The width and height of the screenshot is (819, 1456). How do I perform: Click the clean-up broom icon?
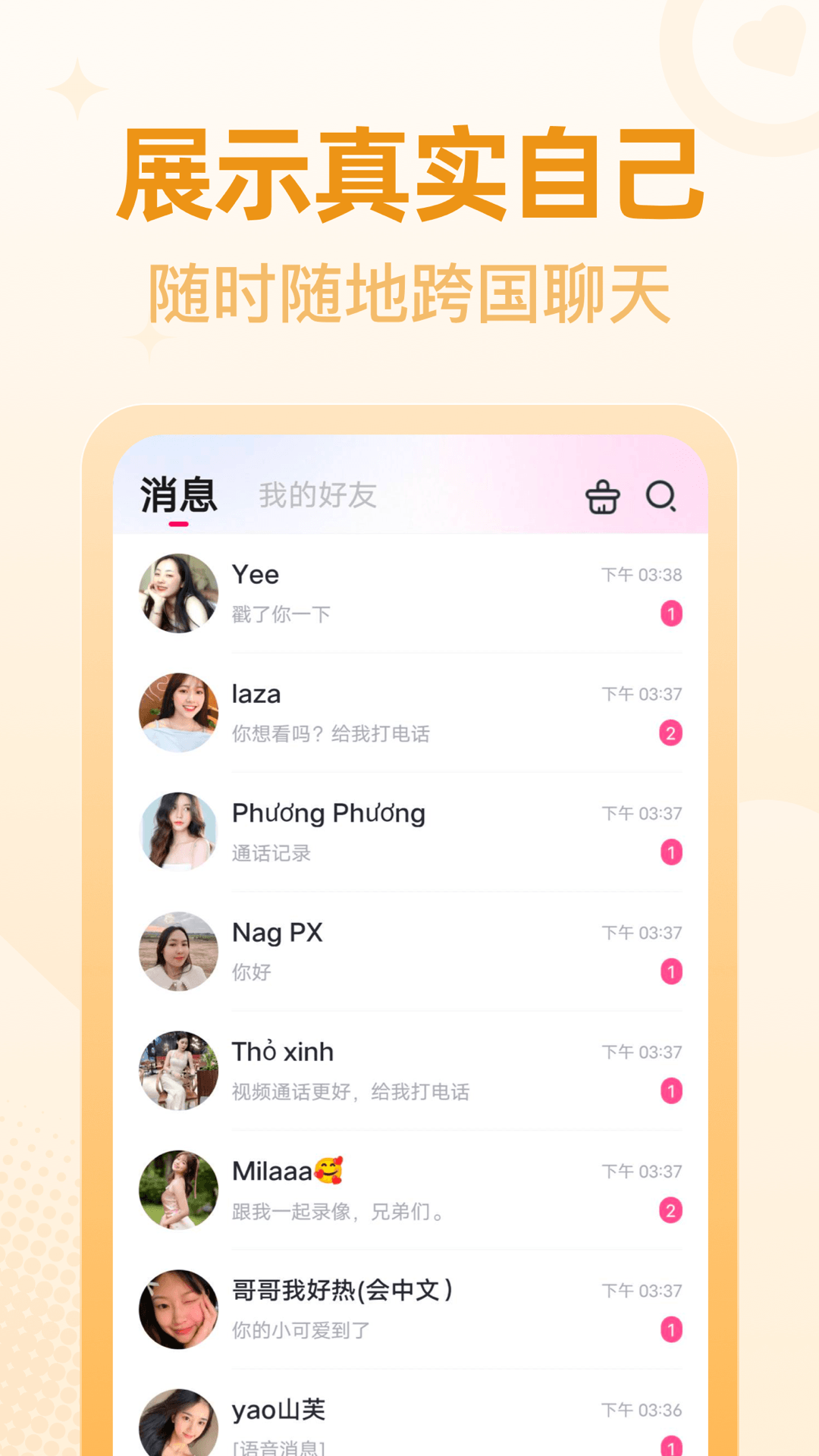click(603, 498)
